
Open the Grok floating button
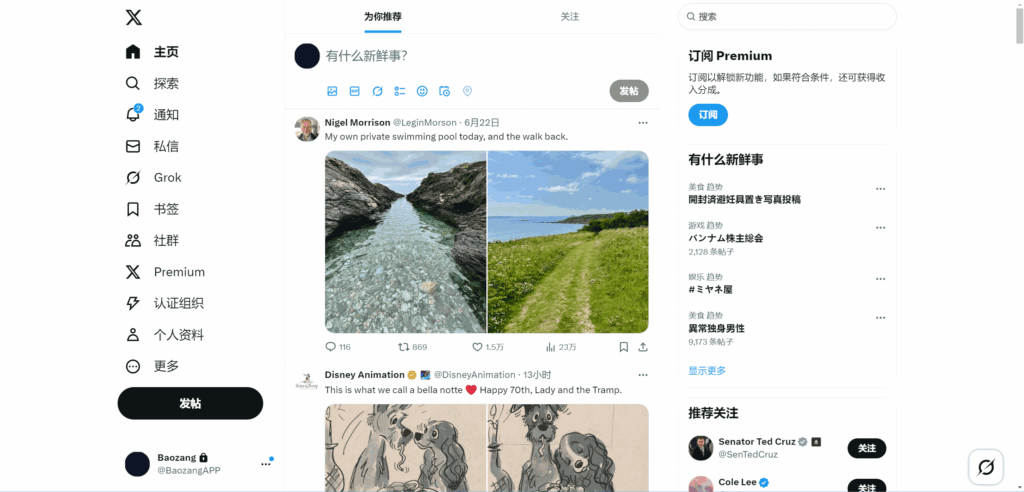tap(985, 467)
